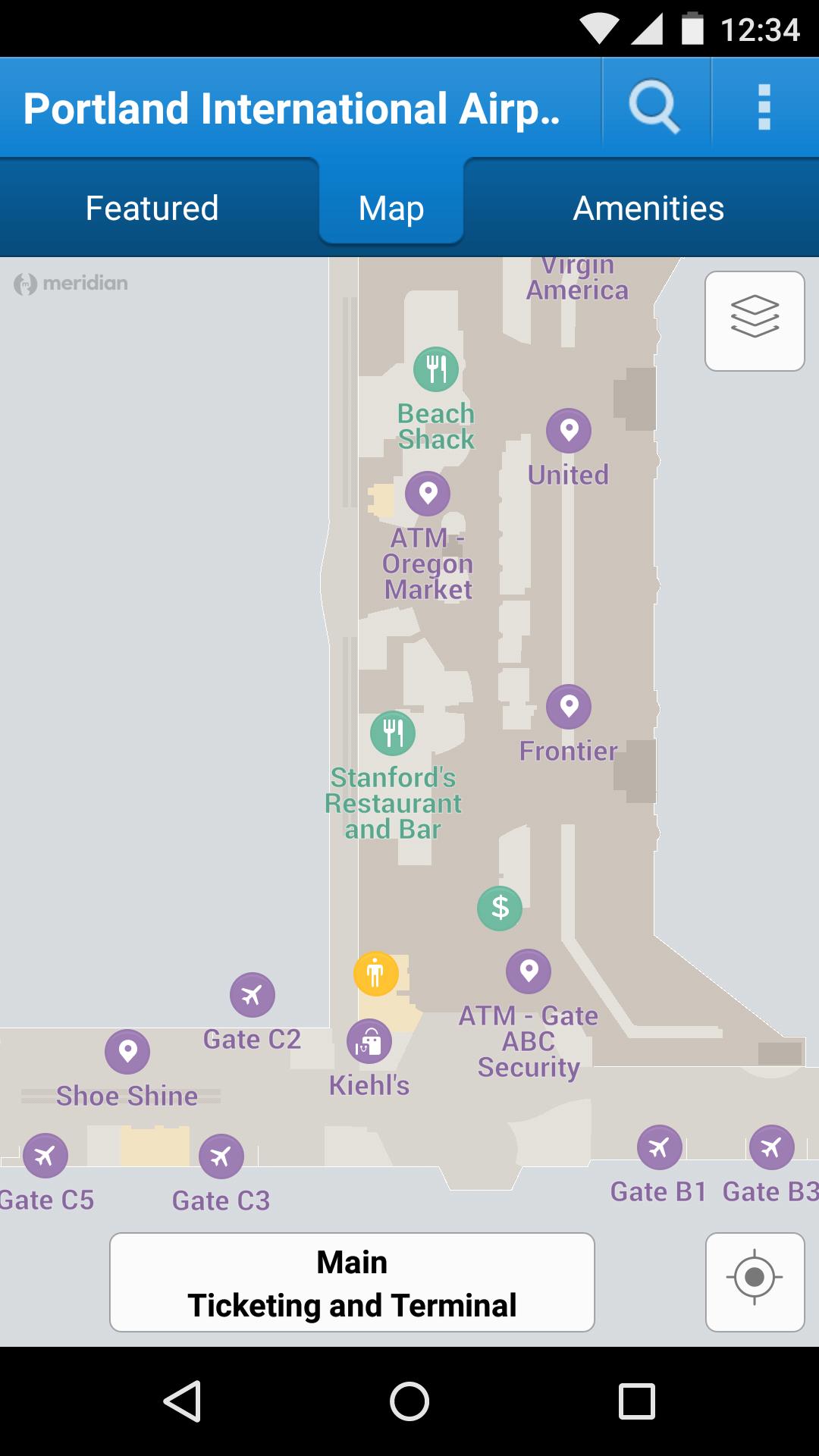Image resolution: width=819 pixels, height=1456 pixels.
Task: Select the Map tab
Action: (391, 208)
